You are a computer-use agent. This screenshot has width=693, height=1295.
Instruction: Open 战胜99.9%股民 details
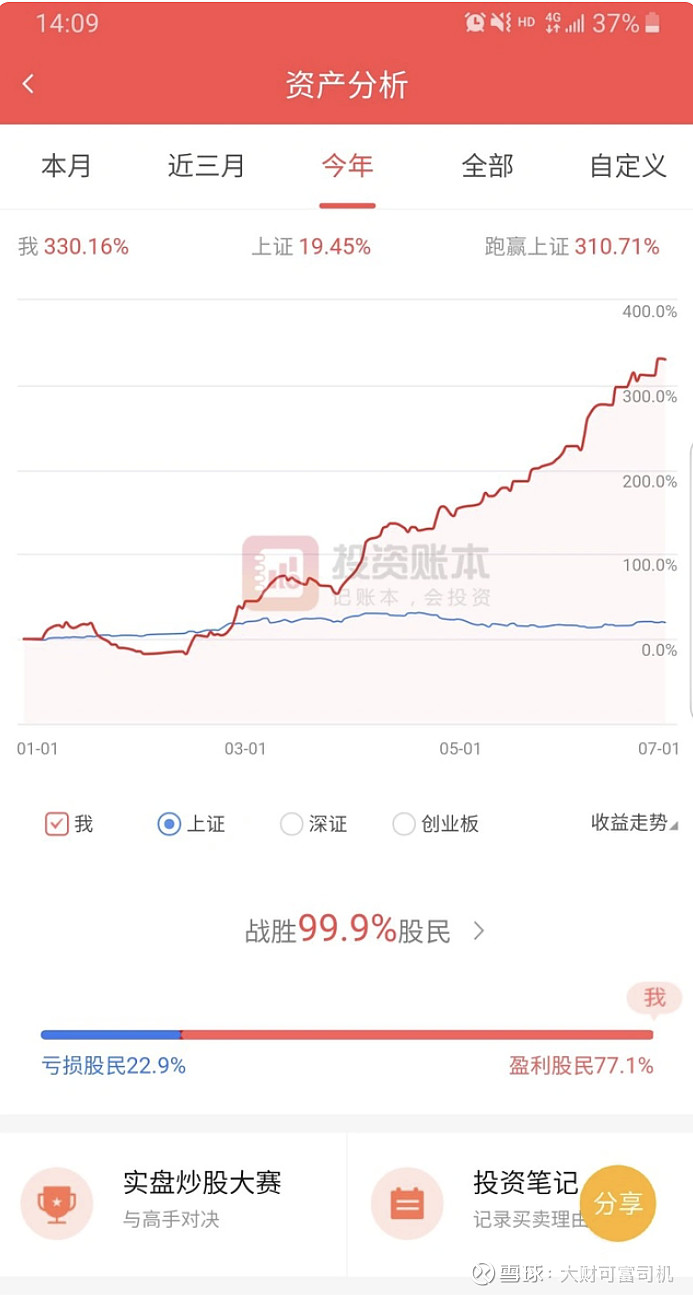tap(365, 931)
